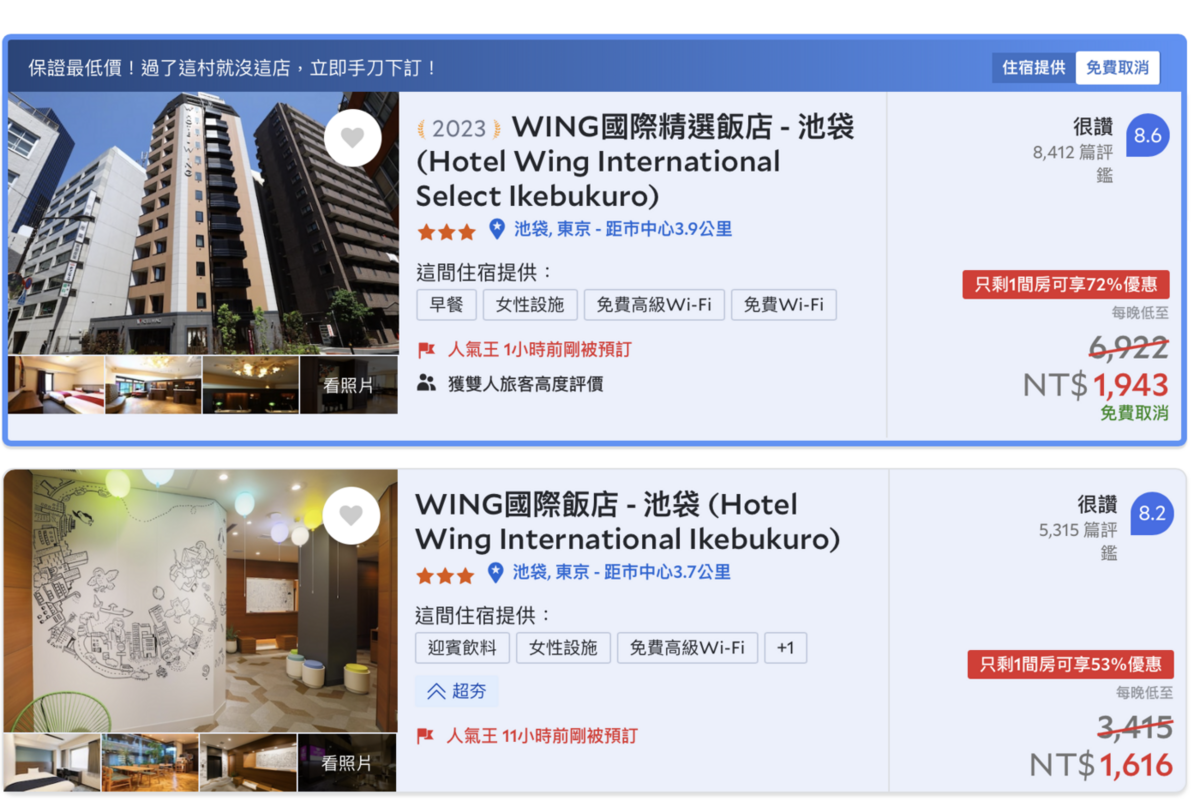Open location 池袋, 東京 距市中心3.9公里
This screenshot has width=1200, height=801.
622,229
